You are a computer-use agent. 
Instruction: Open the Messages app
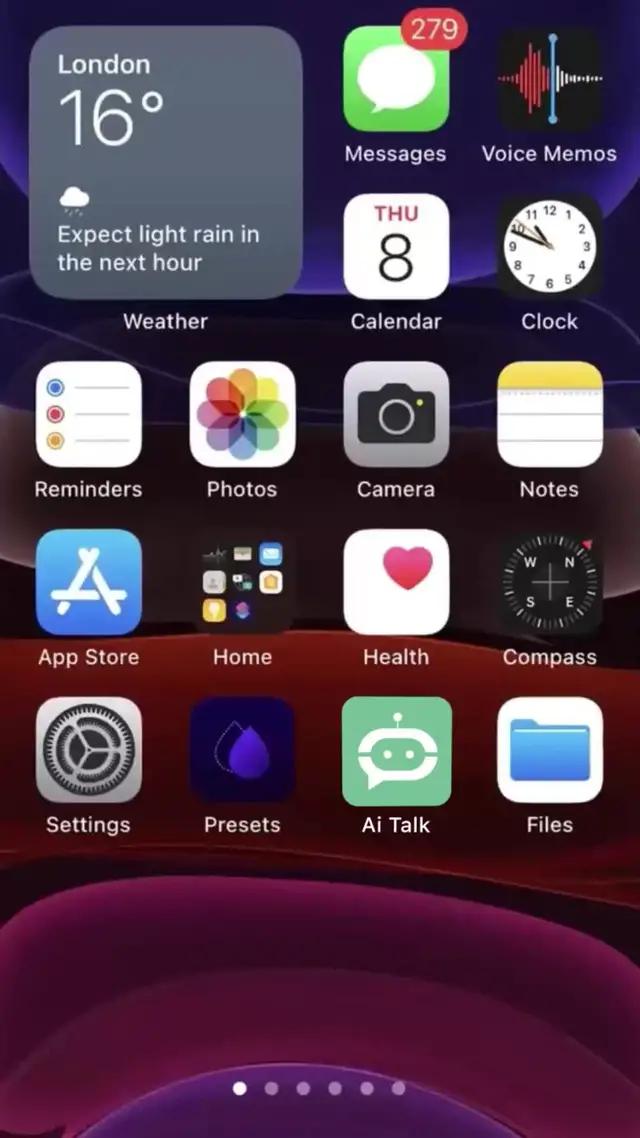click(x=396, y=80)
